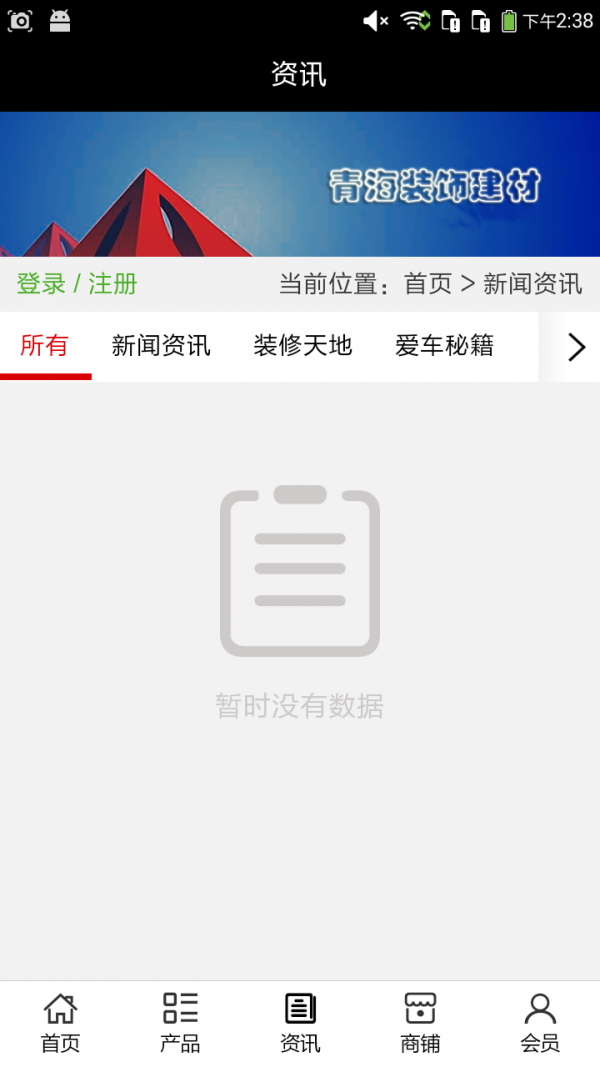Select the 所有 category tab

pyautogui.click(x=45, y=346)
